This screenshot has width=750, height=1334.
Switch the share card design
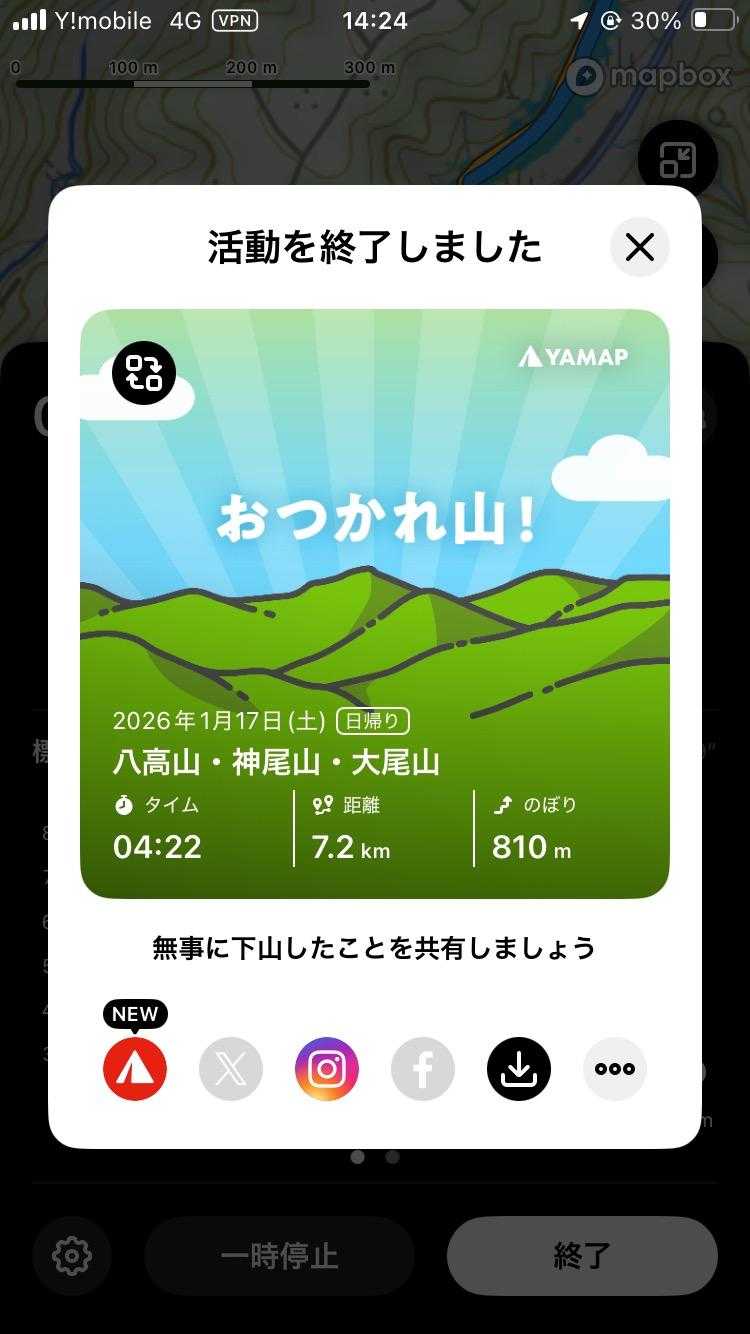144,373
